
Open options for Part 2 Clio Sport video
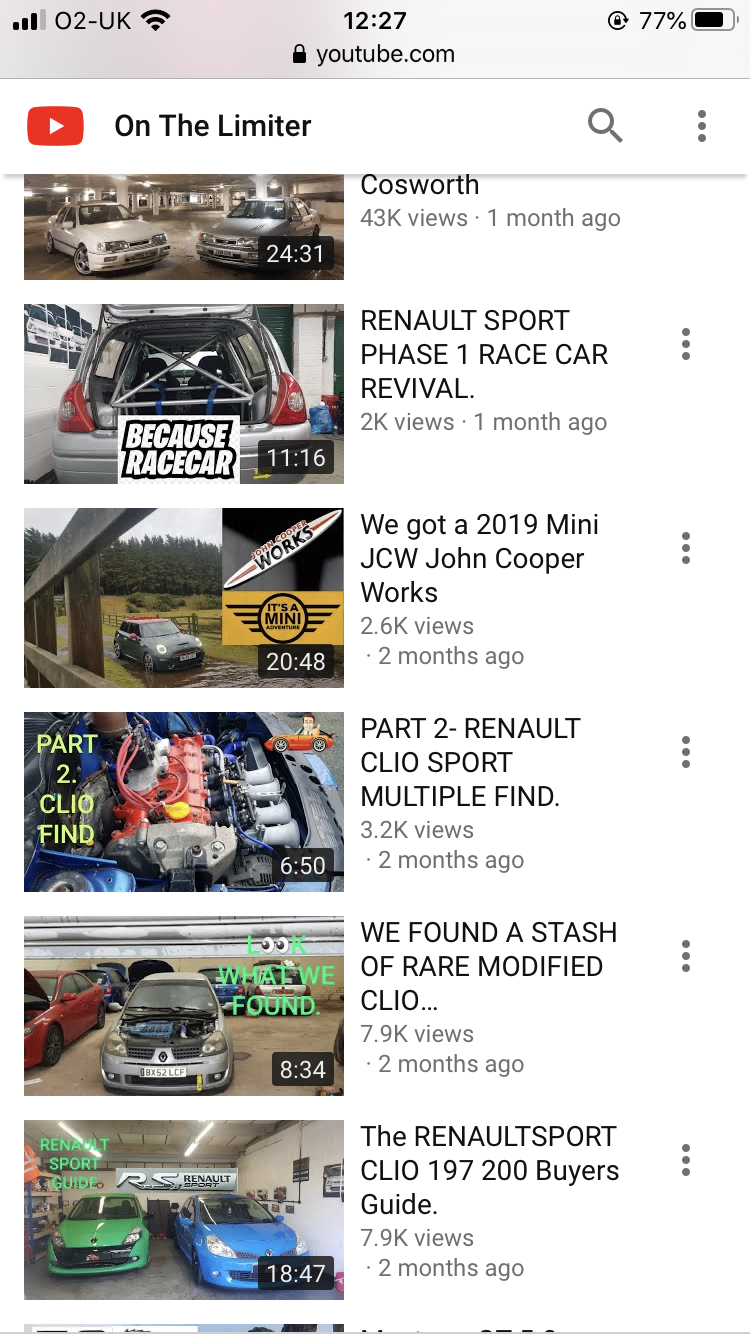coord(686,752)
